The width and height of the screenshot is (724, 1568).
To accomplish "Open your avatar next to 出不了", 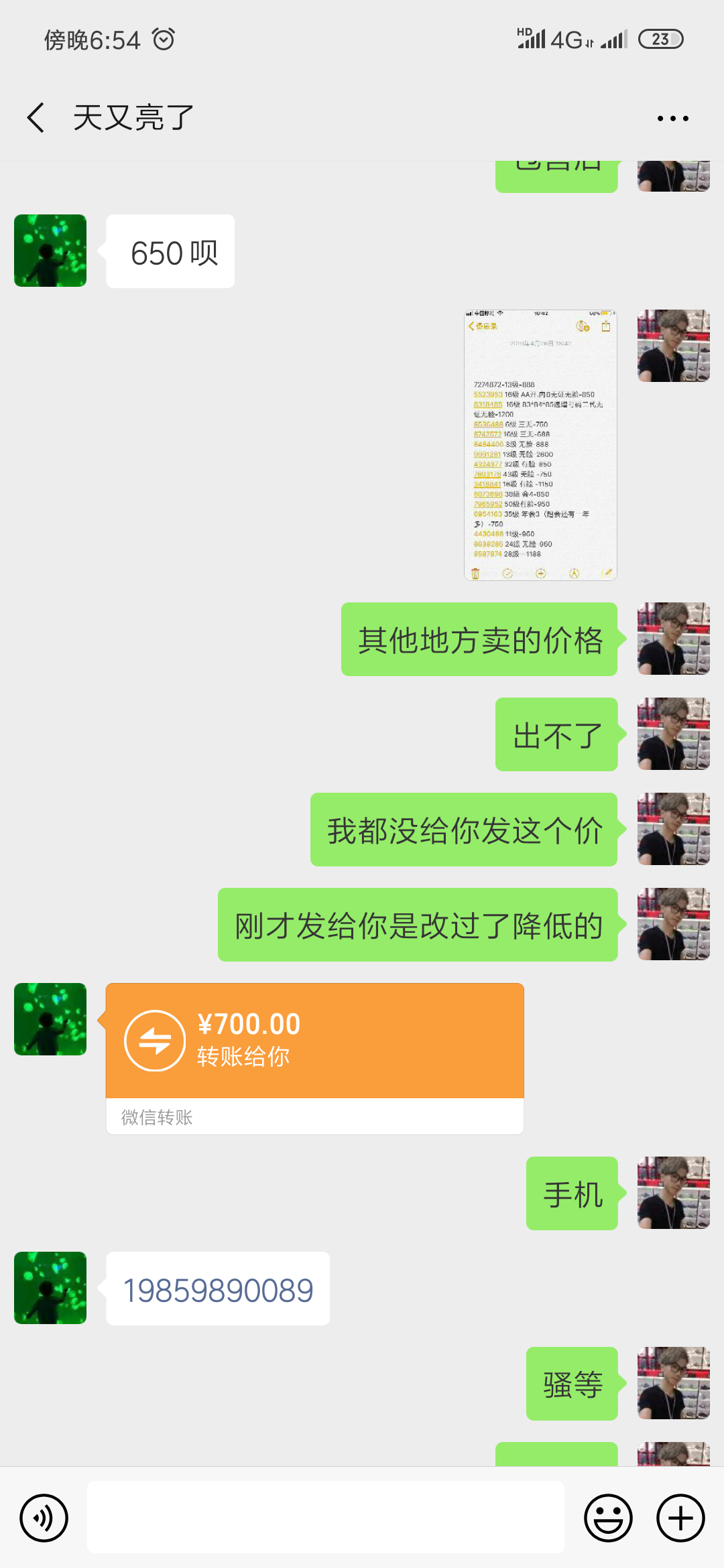I will coord(673,734).
